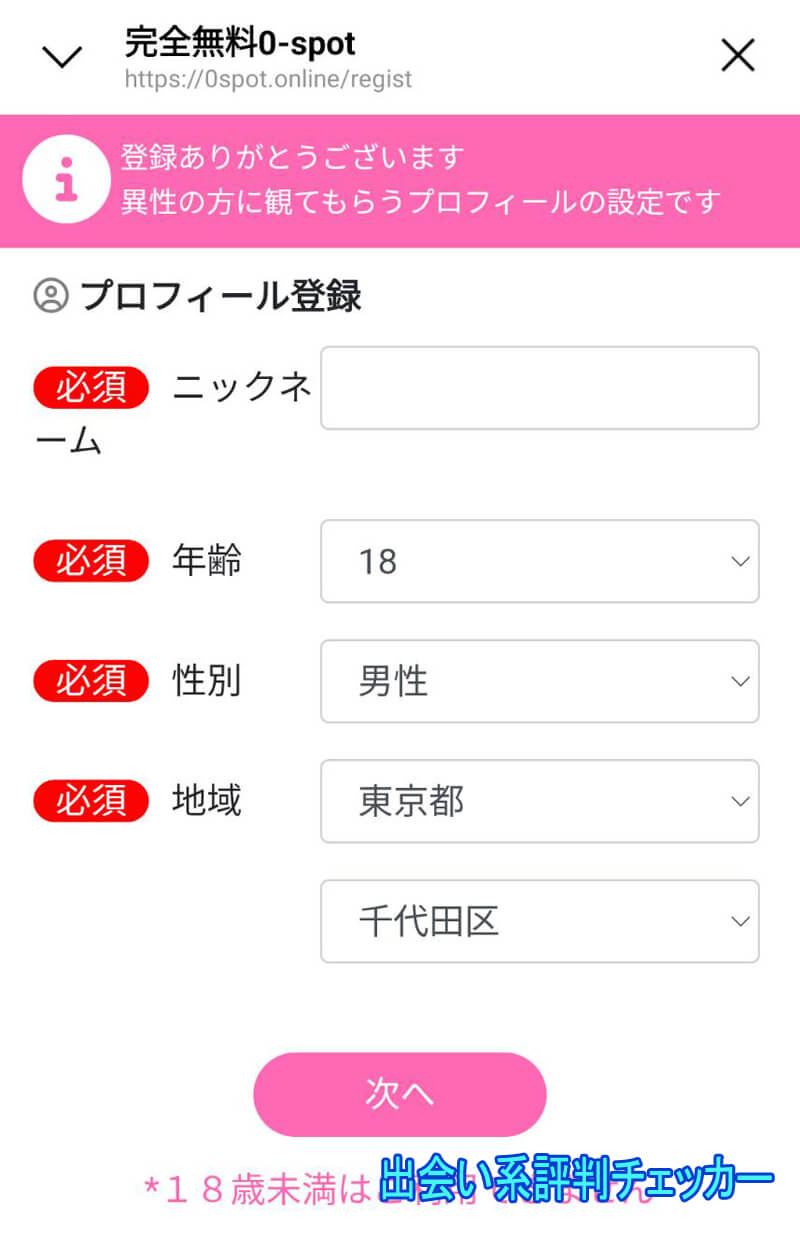800x1235 pixels.
Task: Open the age dropdown showing 18
Action: click(x=539, y=561)
